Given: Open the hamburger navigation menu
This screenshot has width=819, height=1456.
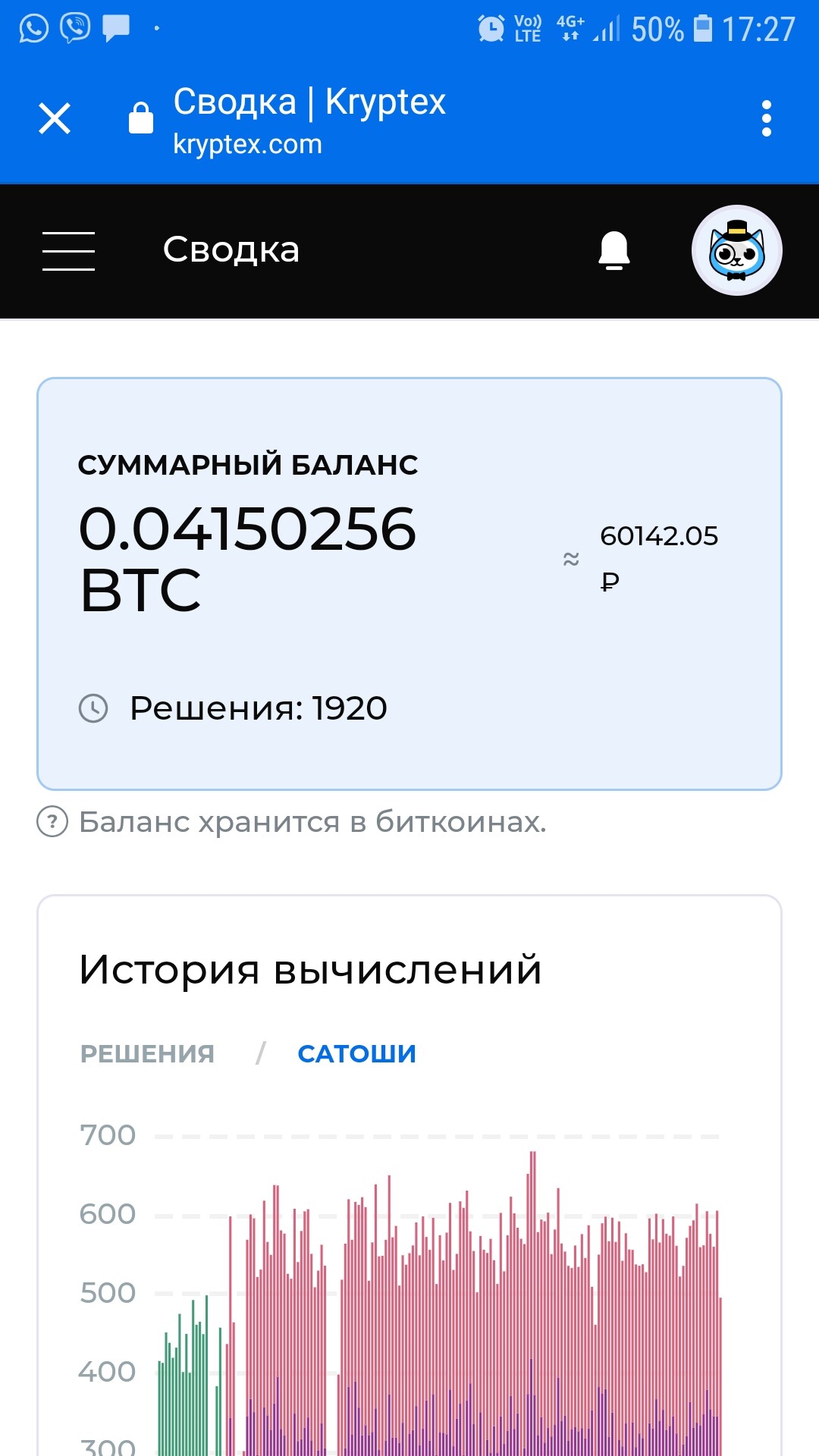Looking at the screenshot, I should click(68, 251).
